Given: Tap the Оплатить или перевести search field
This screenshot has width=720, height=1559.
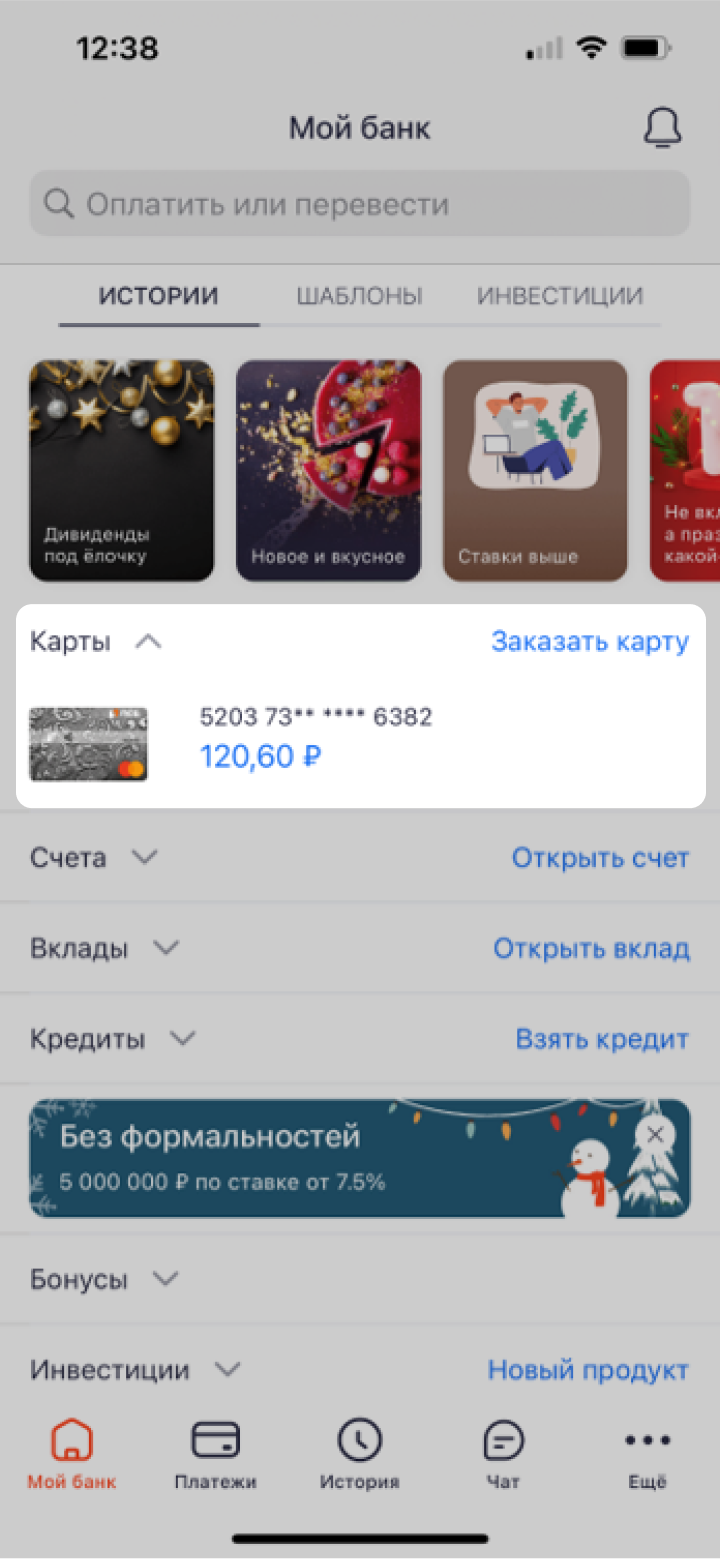Looking at the screenshot, I should [360, 205].
